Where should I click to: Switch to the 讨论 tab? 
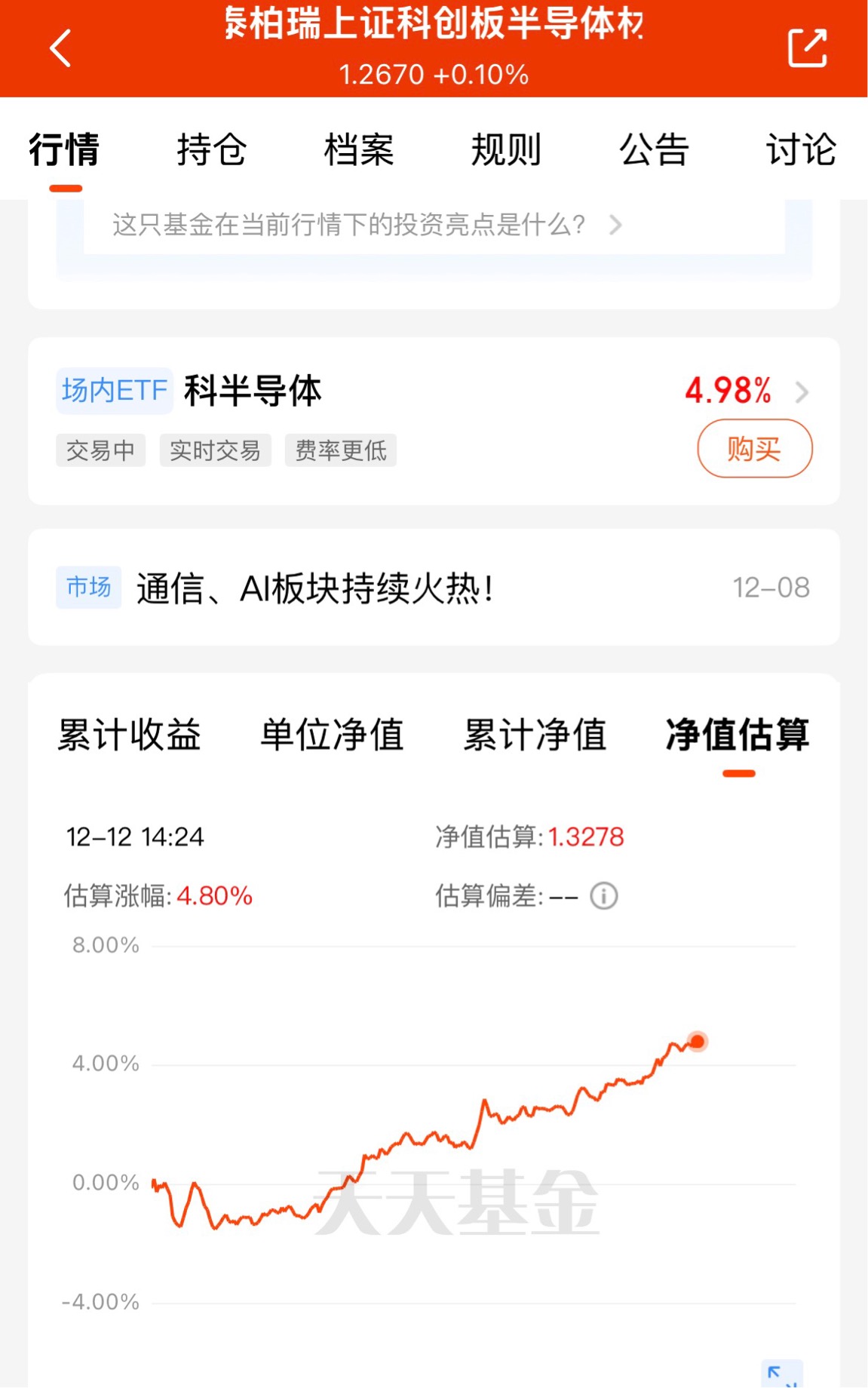point(801,149)
